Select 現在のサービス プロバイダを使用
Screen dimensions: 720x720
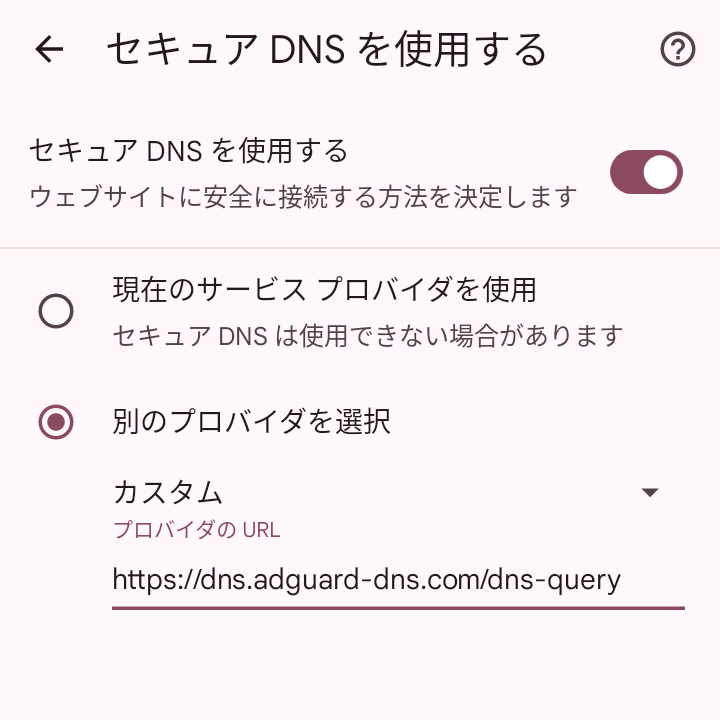pyautogui.click(x=56, y=311)
